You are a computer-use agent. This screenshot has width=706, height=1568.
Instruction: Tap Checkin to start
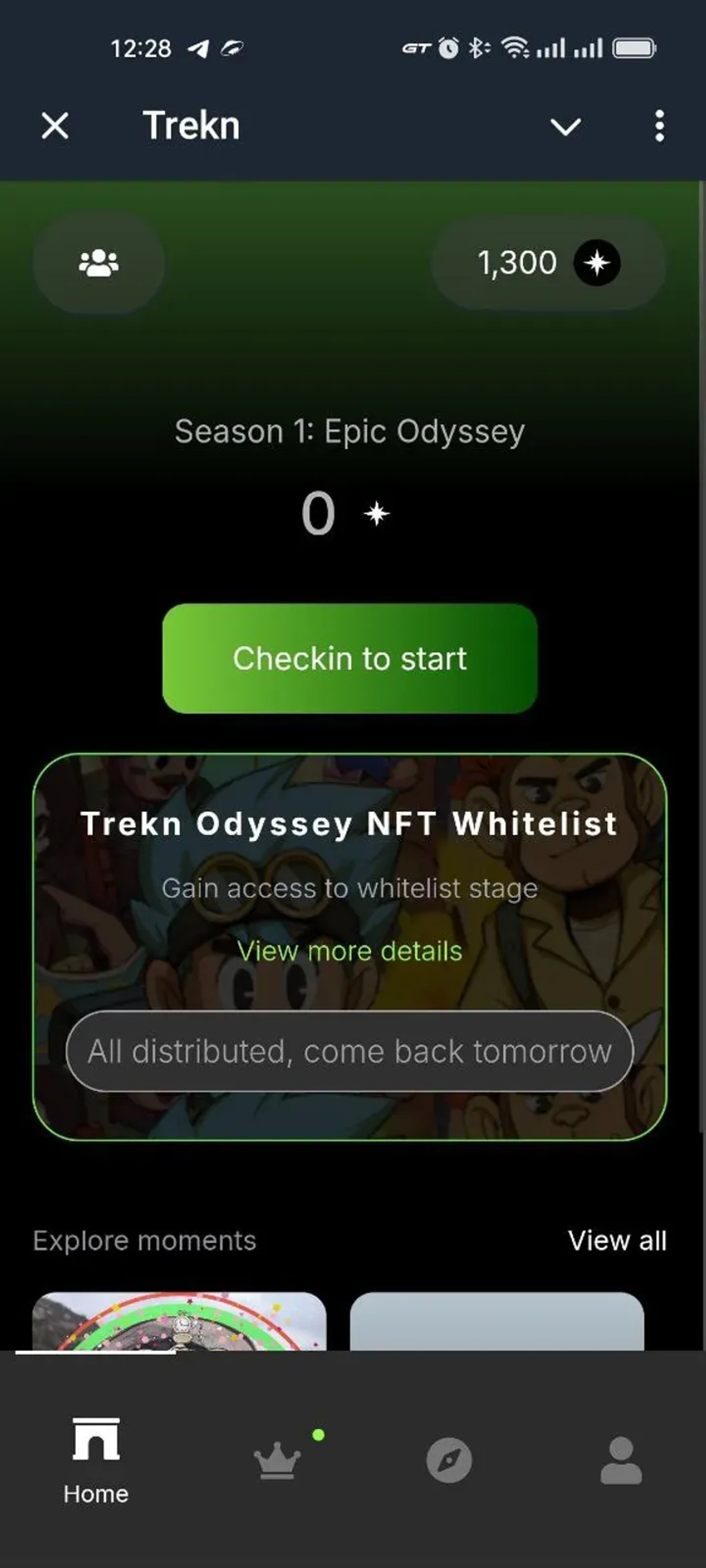[x=349, y=659]
